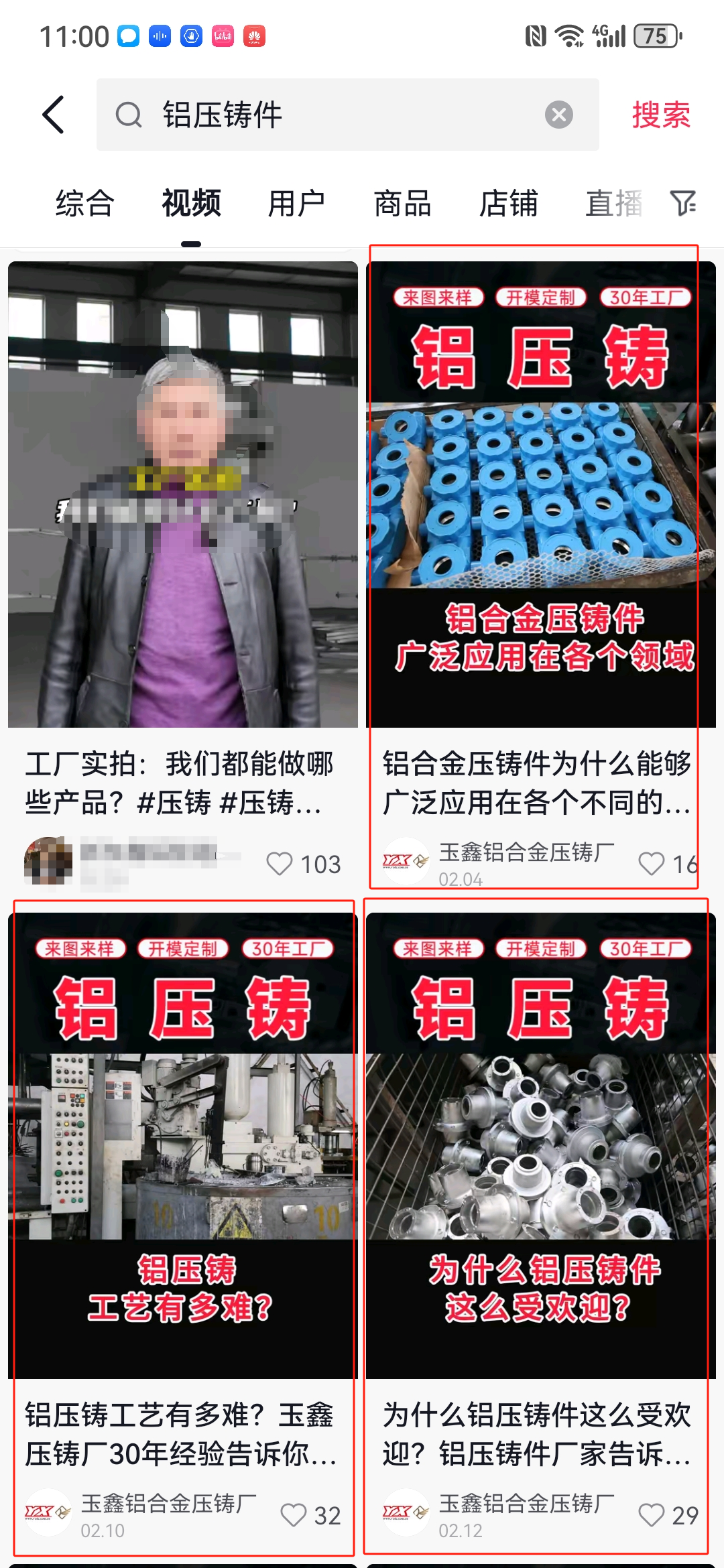Open the filter options icon
724x1568 pixels.
click(682, 203)
